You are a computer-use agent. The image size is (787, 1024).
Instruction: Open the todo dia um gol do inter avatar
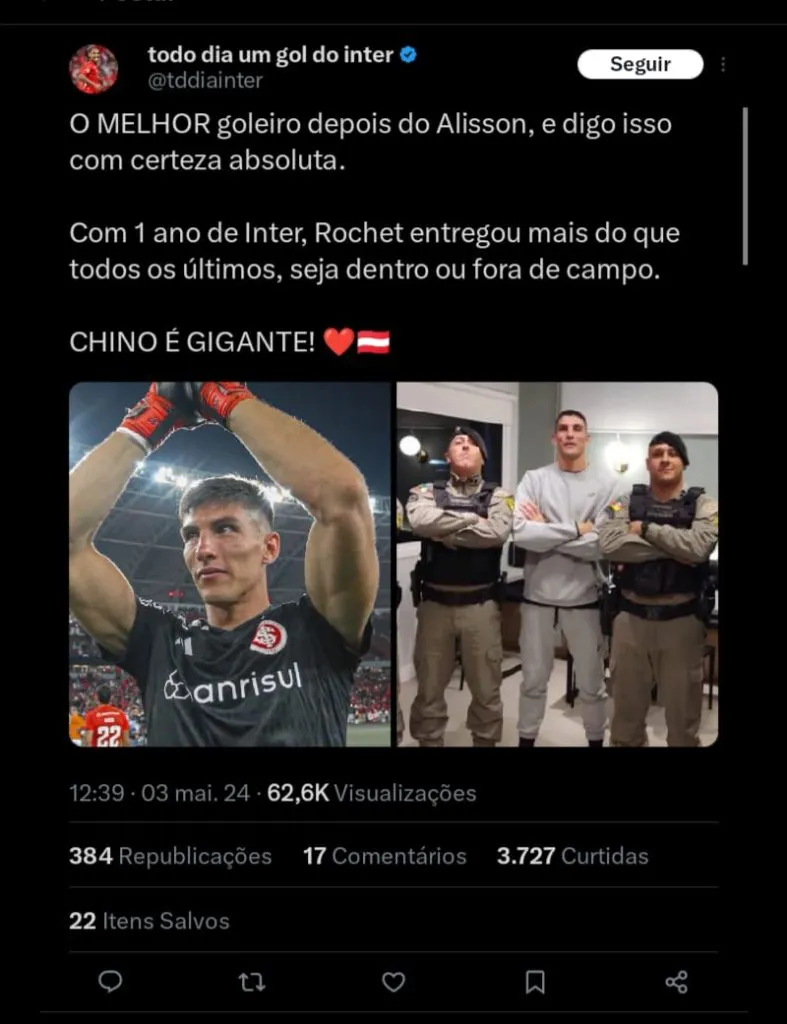[x=93, y=69]
